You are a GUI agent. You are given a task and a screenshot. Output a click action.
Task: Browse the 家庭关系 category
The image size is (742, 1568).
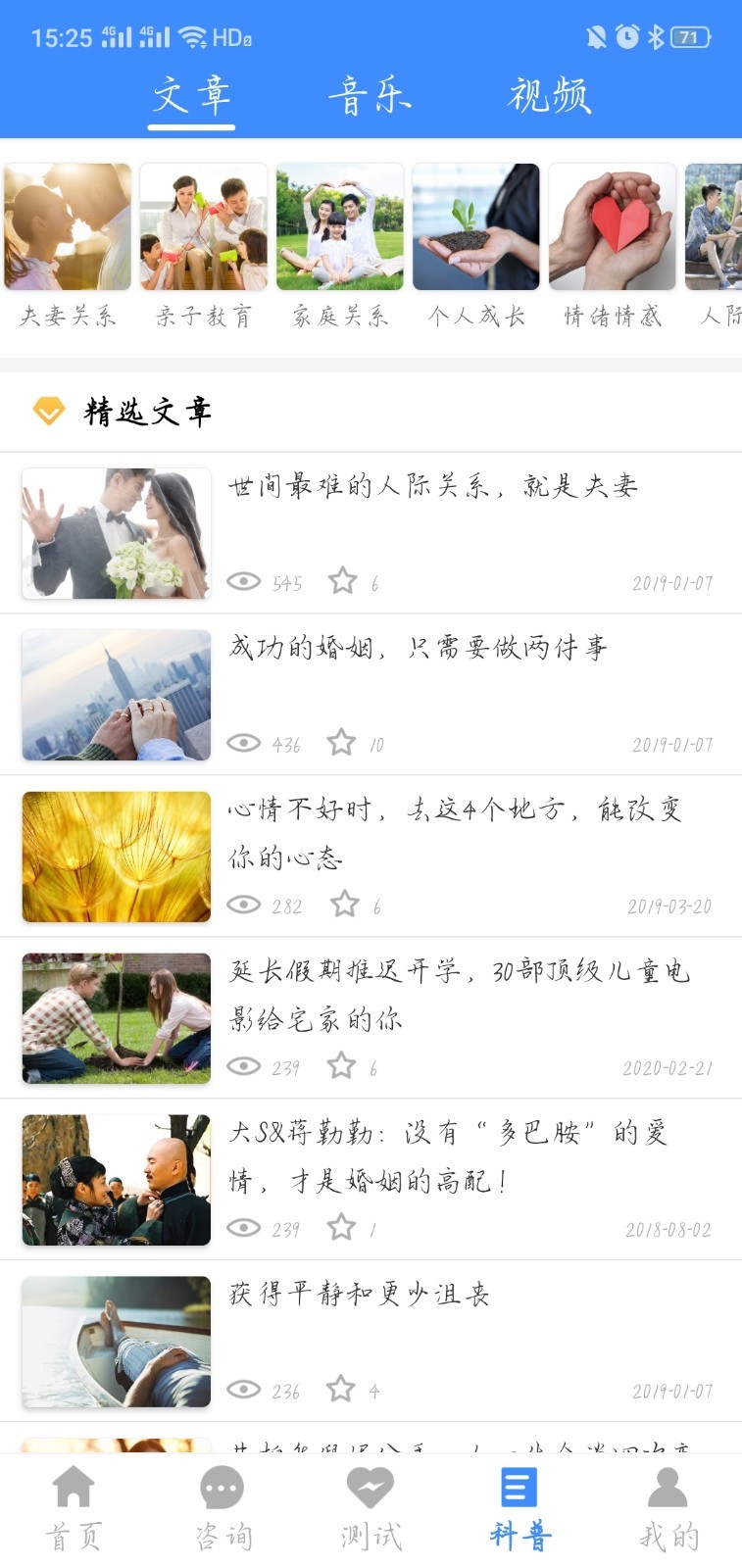[340, 245]
